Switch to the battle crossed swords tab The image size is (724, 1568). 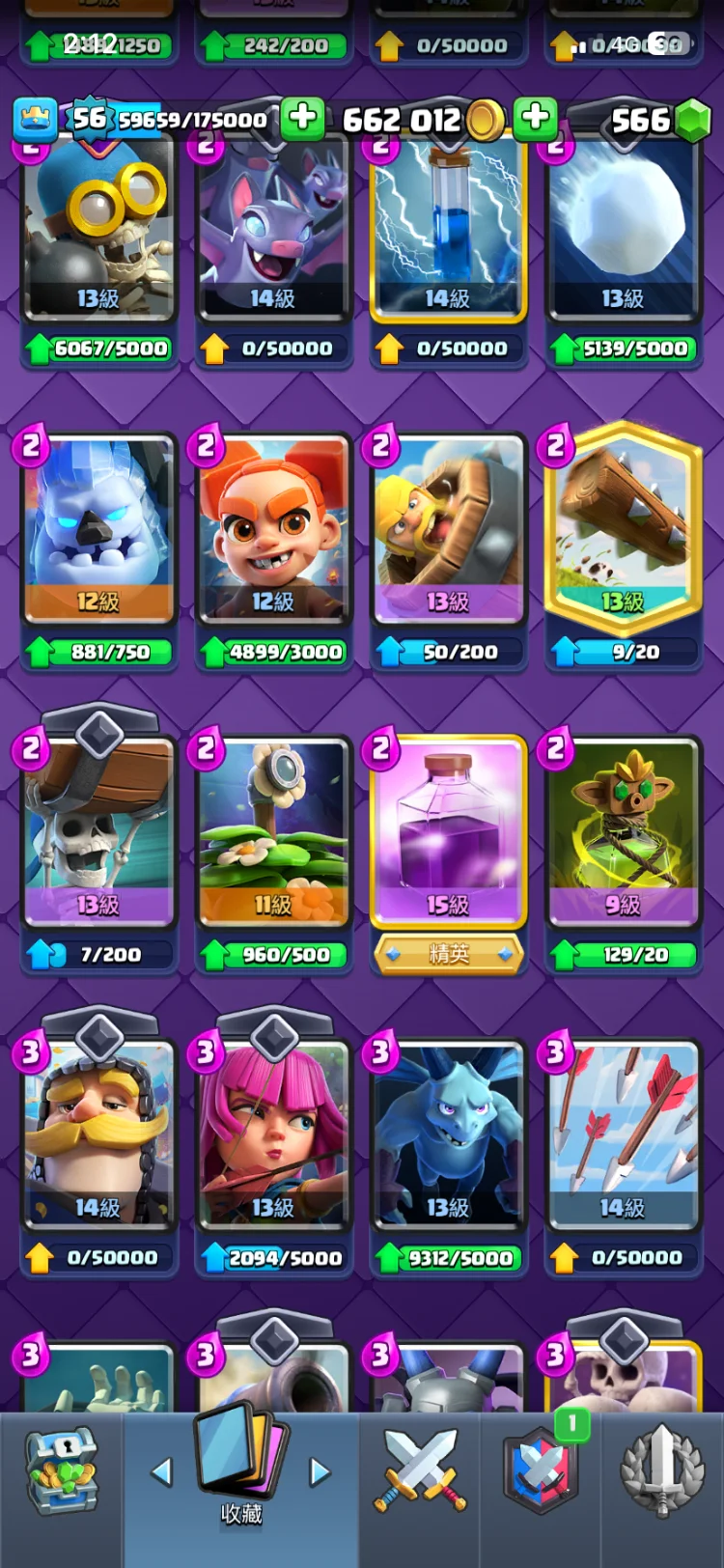[x=420, y=1470]
